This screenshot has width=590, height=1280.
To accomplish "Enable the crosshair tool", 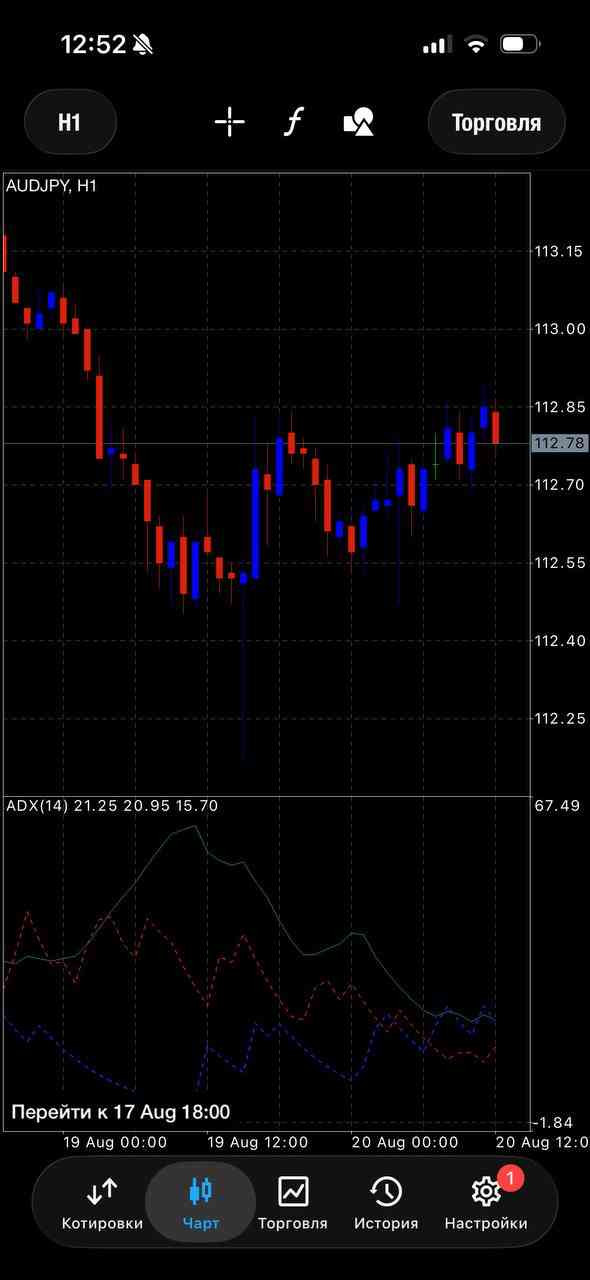I will point(229,122).
